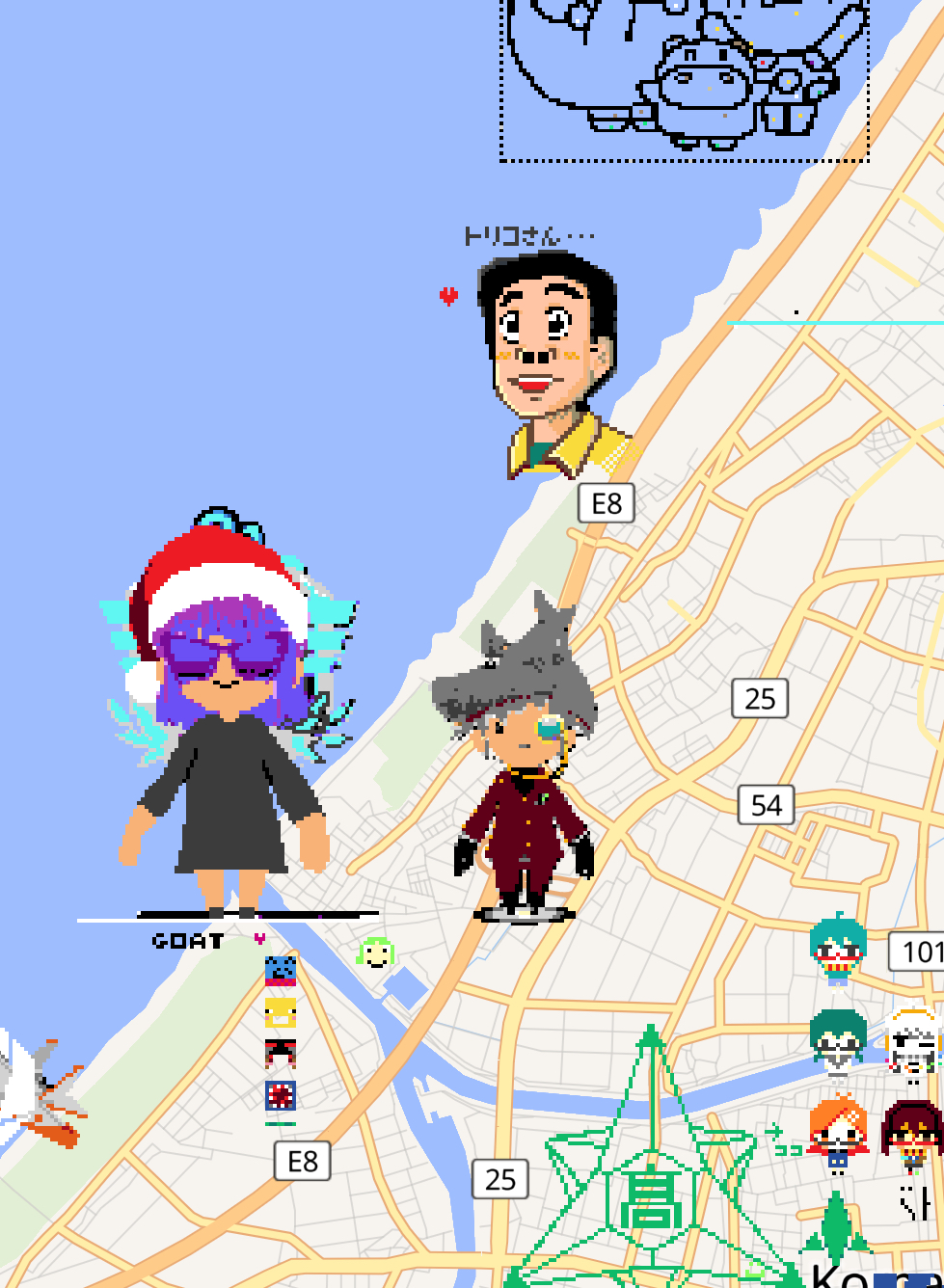Viewport: 944px width, 1288px height.
Task: Open the green smiley face marker
Action: click(x=376, y=953)
